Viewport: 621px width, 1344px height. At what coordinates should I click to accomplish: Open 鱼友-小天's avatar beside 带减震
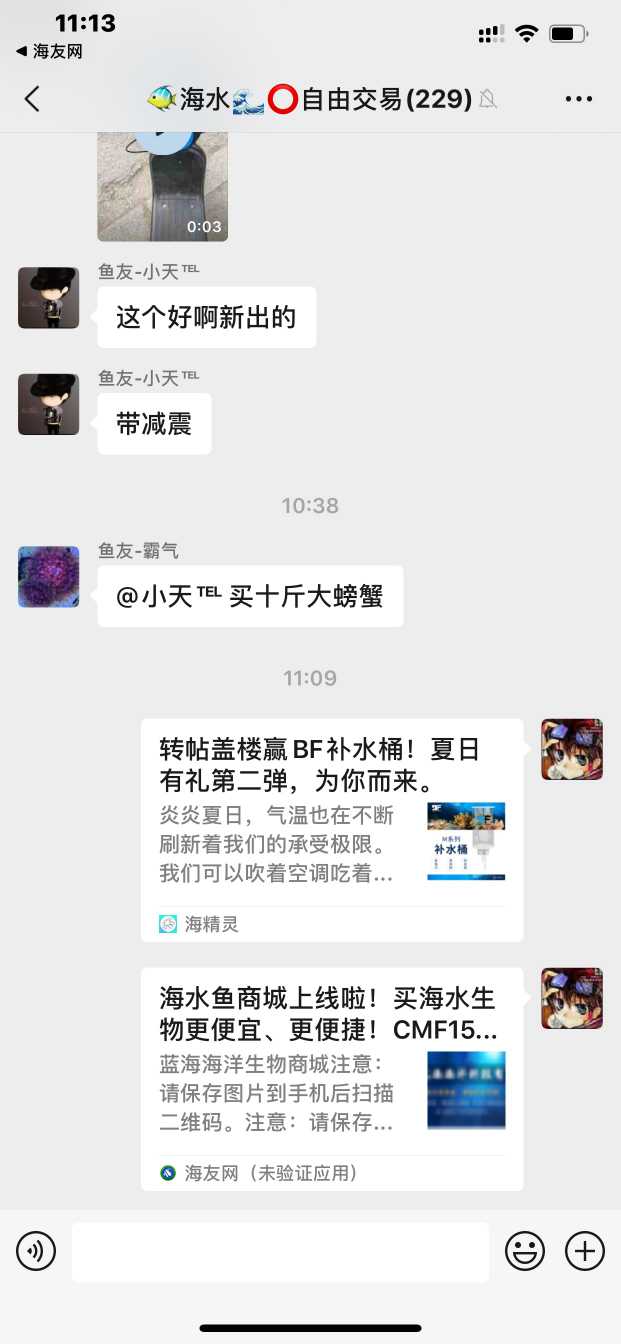pyautogui.click(x=48, y=405)
